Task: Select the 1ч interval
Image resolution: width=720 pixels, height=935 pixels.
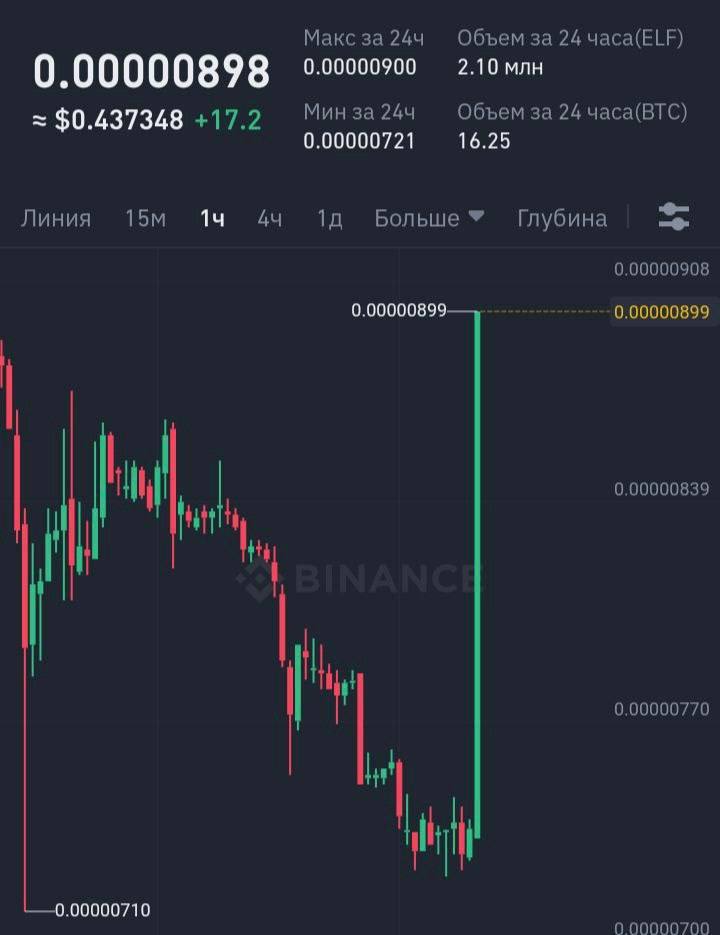Action: pyautogui.click(x=212, y=218)
